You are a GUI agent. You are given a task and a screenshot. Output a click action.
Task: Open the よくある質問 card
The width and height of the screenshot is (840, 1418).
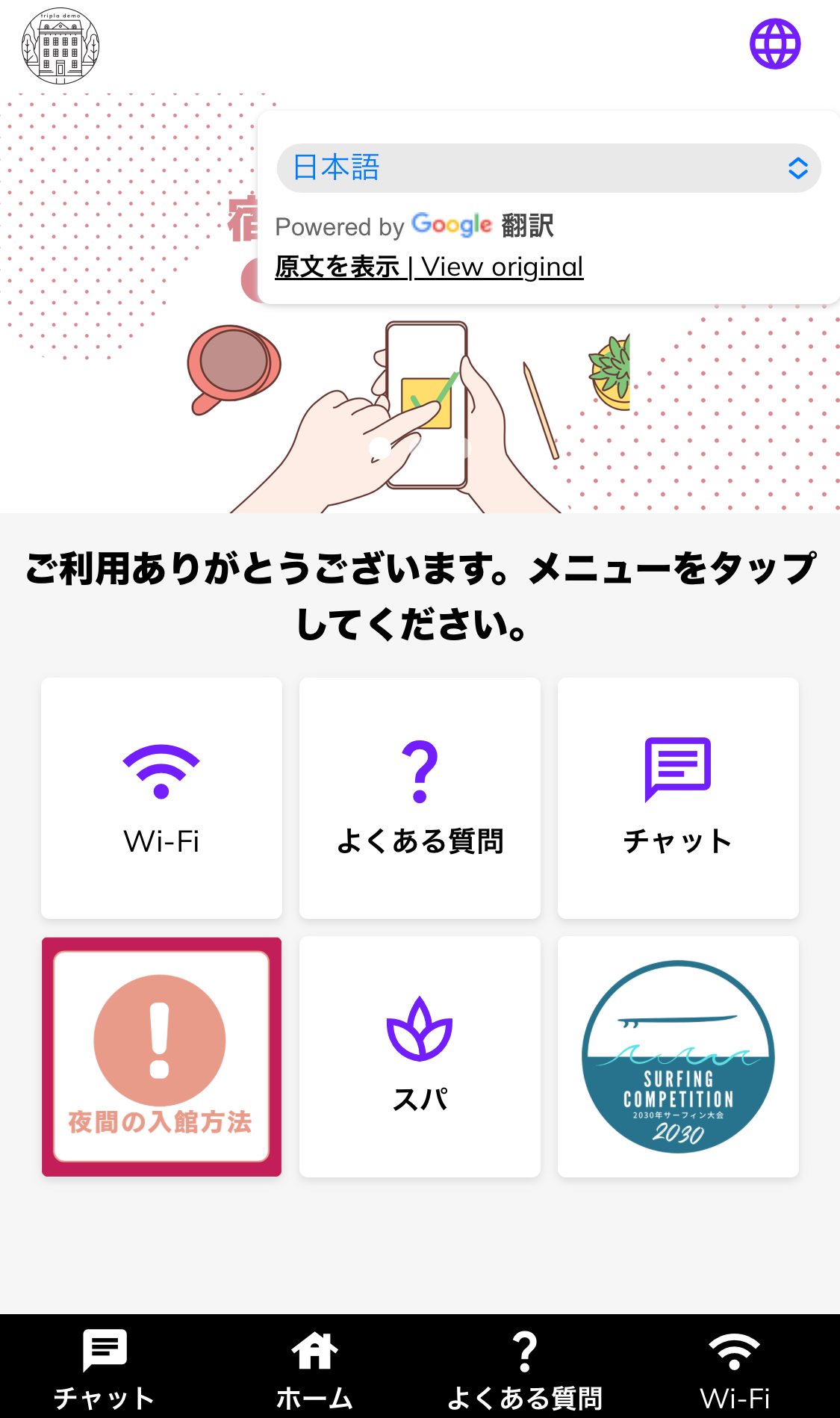point(420,798)
